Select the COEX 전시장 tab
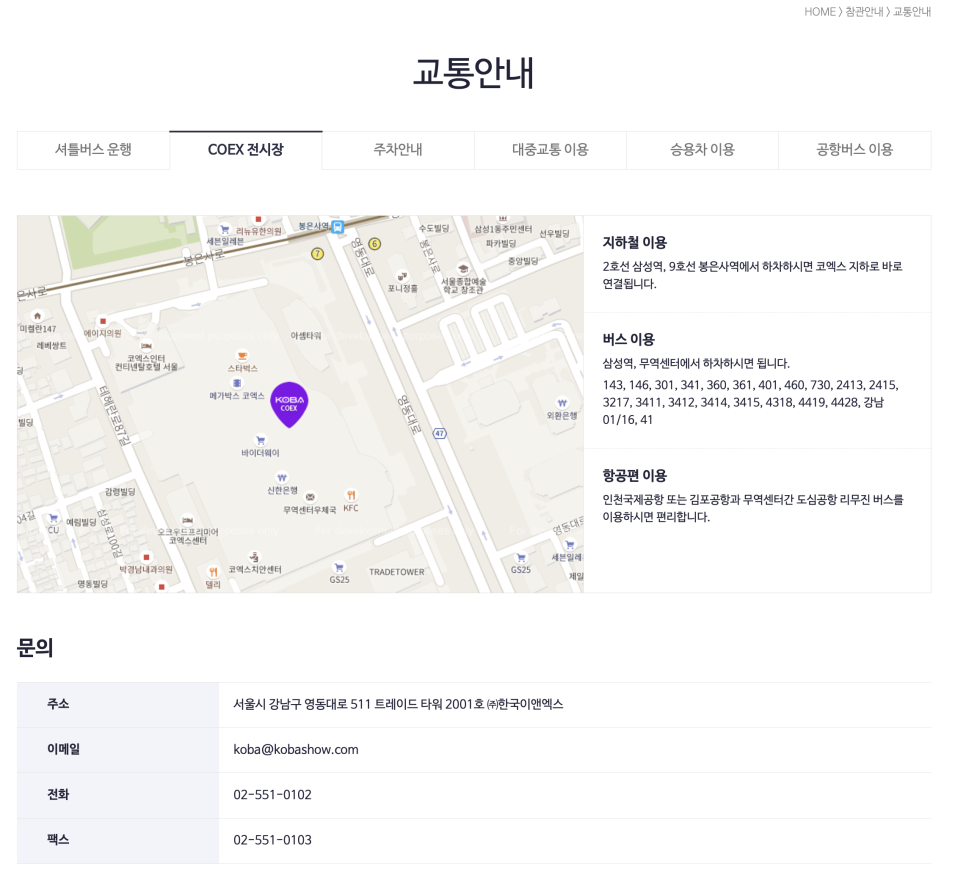 coord(245,150)
